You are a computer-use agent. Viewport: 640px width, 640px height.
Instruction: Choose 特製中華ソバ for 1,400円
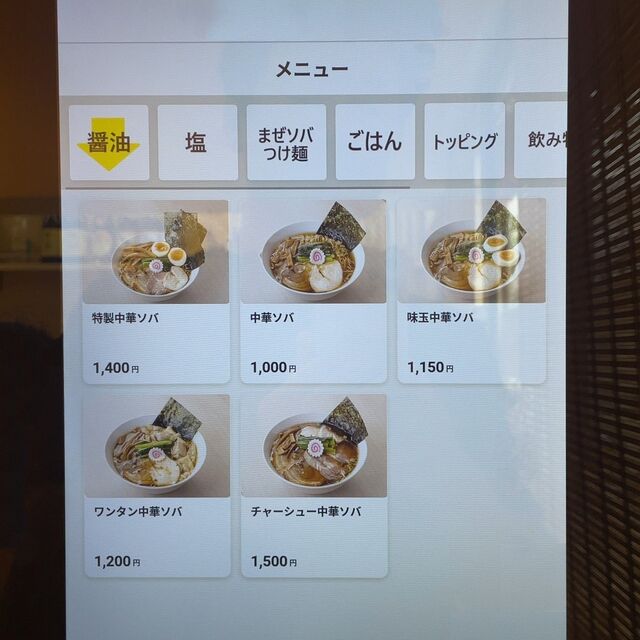(x=156, y=290)
